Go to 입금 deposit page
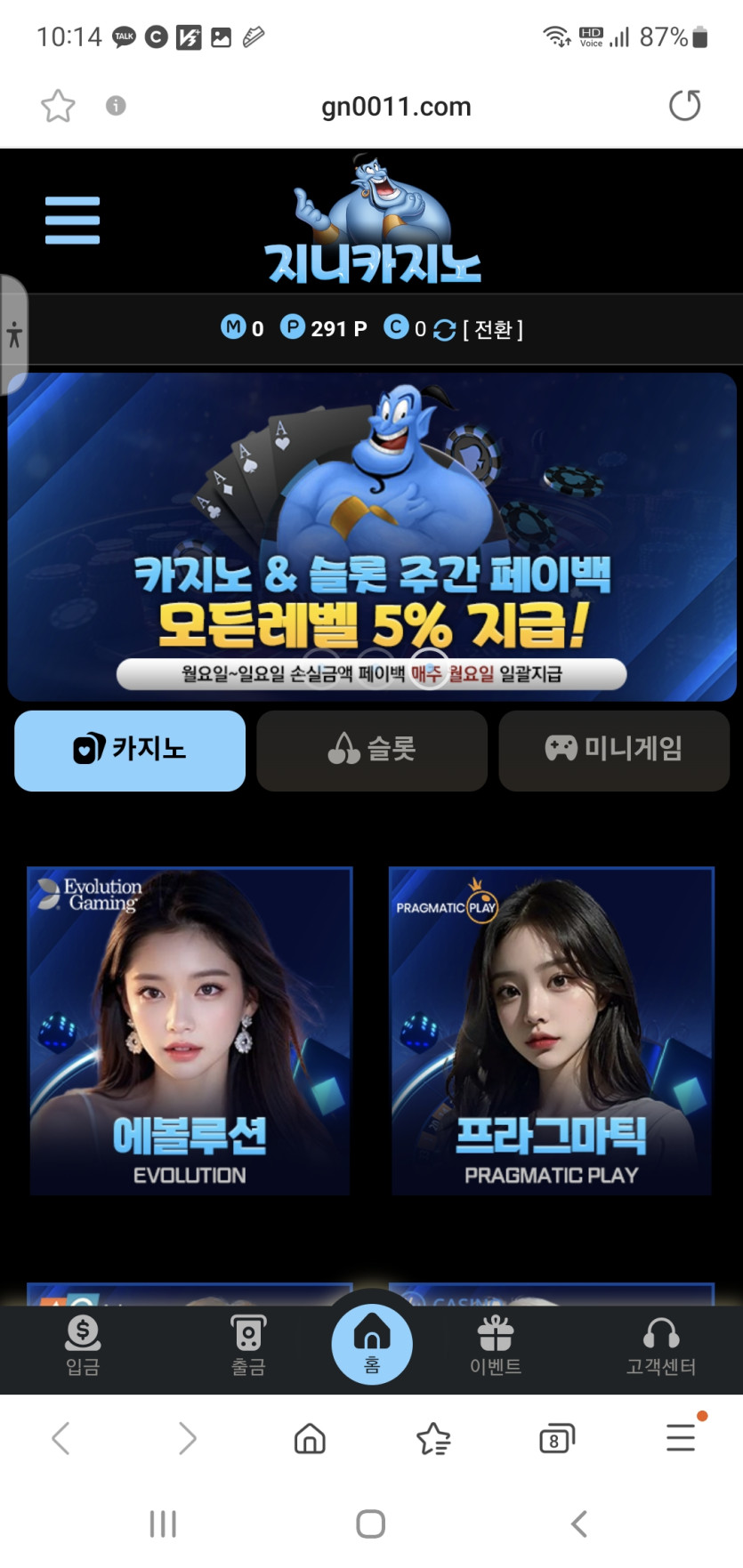743x1568 pixels. click(83, 1346)
